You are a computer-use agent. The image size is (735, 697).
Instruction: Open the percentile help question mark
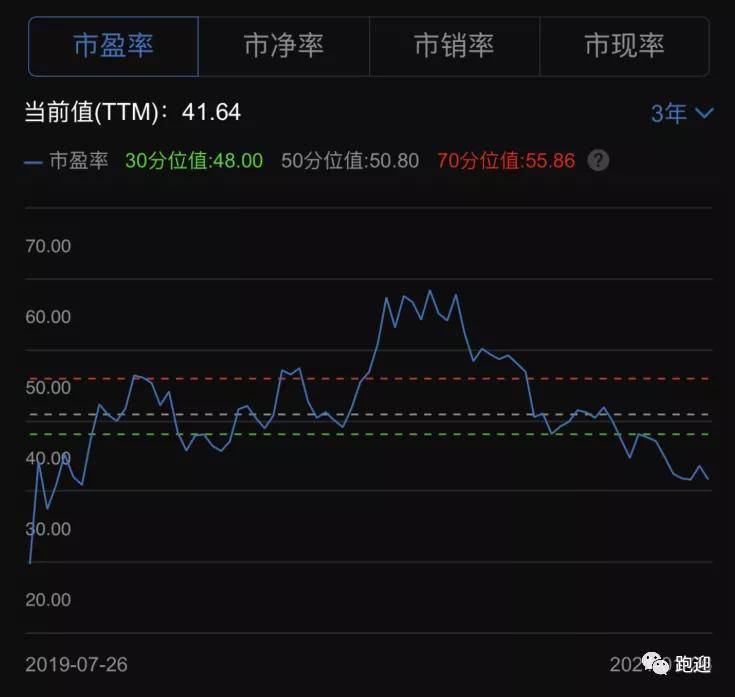598,160
